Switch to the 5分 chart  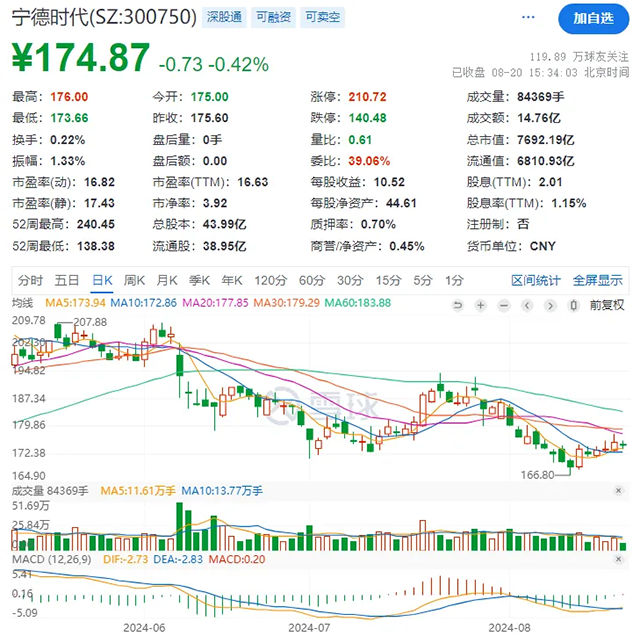[423, 280]
